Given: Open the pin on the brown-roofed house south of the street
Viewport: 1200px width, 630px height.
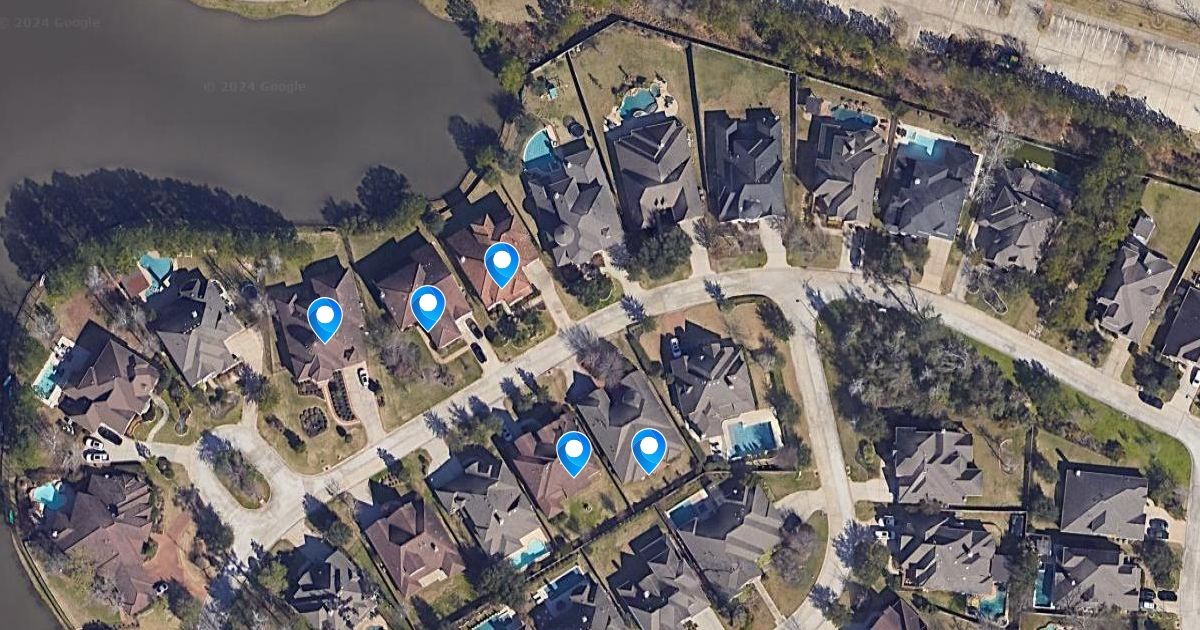Looking at the screenshot, I should pos(574,451).
